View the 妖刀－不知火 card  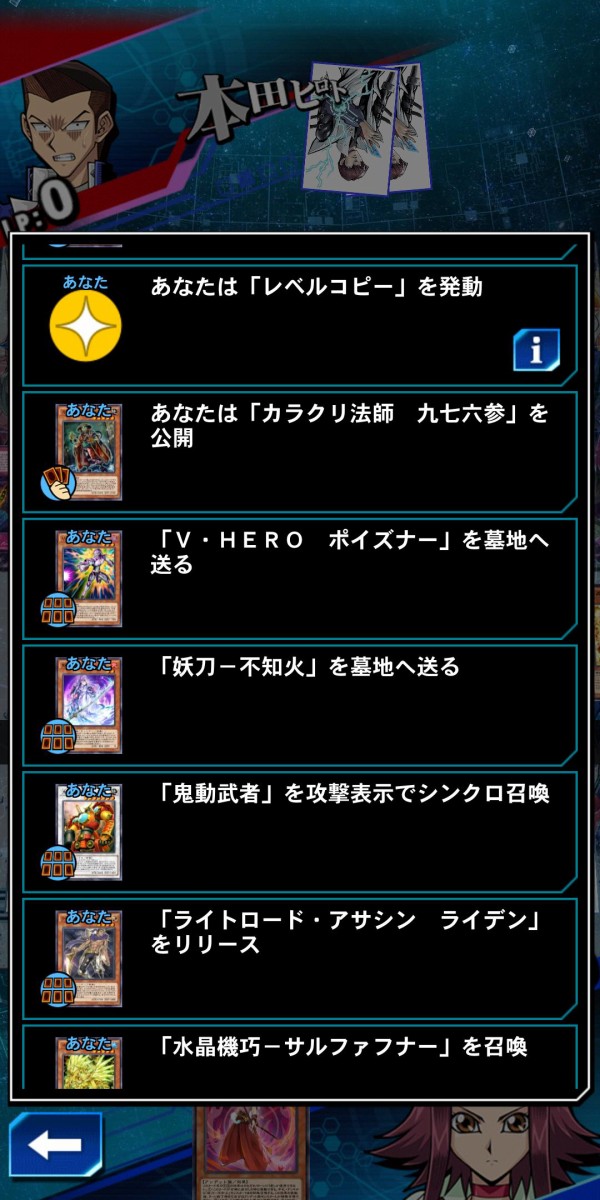pyautogui.click(x=89, y=705)
